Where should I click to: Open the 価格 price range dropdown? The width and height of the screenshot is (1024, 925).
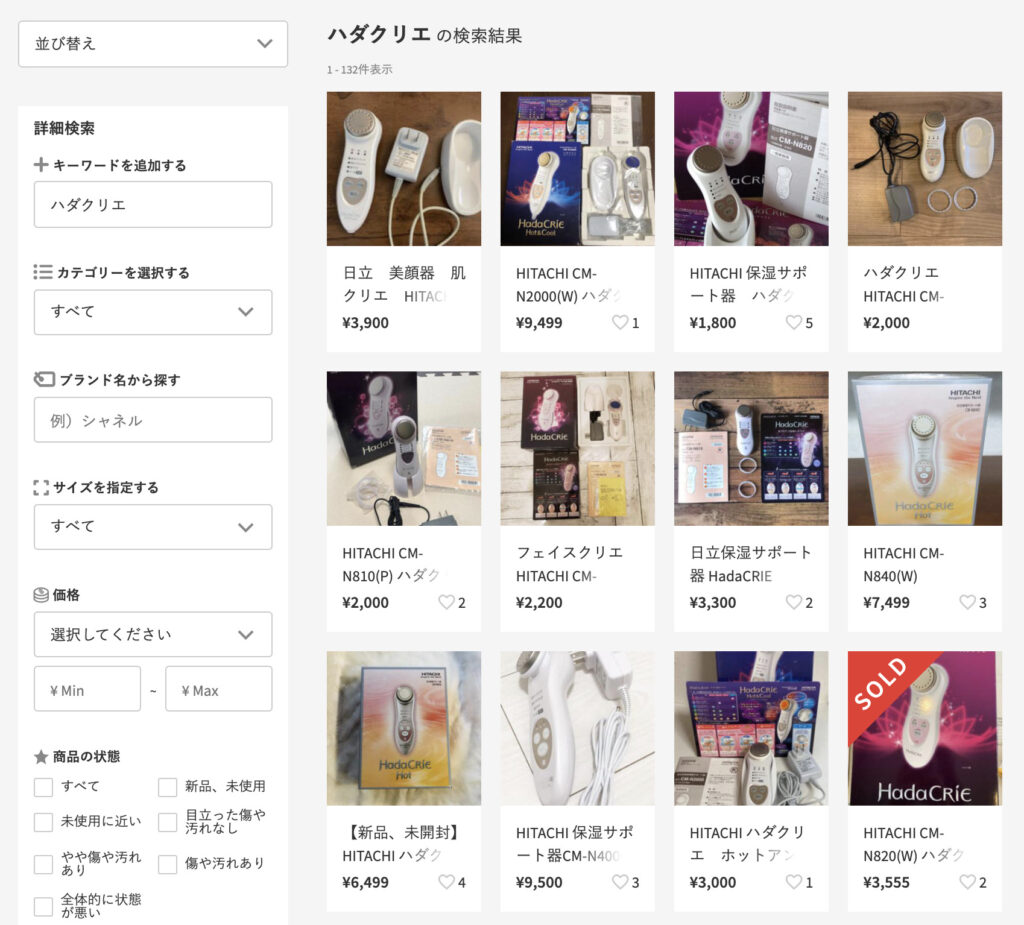(x=152, y=634)
